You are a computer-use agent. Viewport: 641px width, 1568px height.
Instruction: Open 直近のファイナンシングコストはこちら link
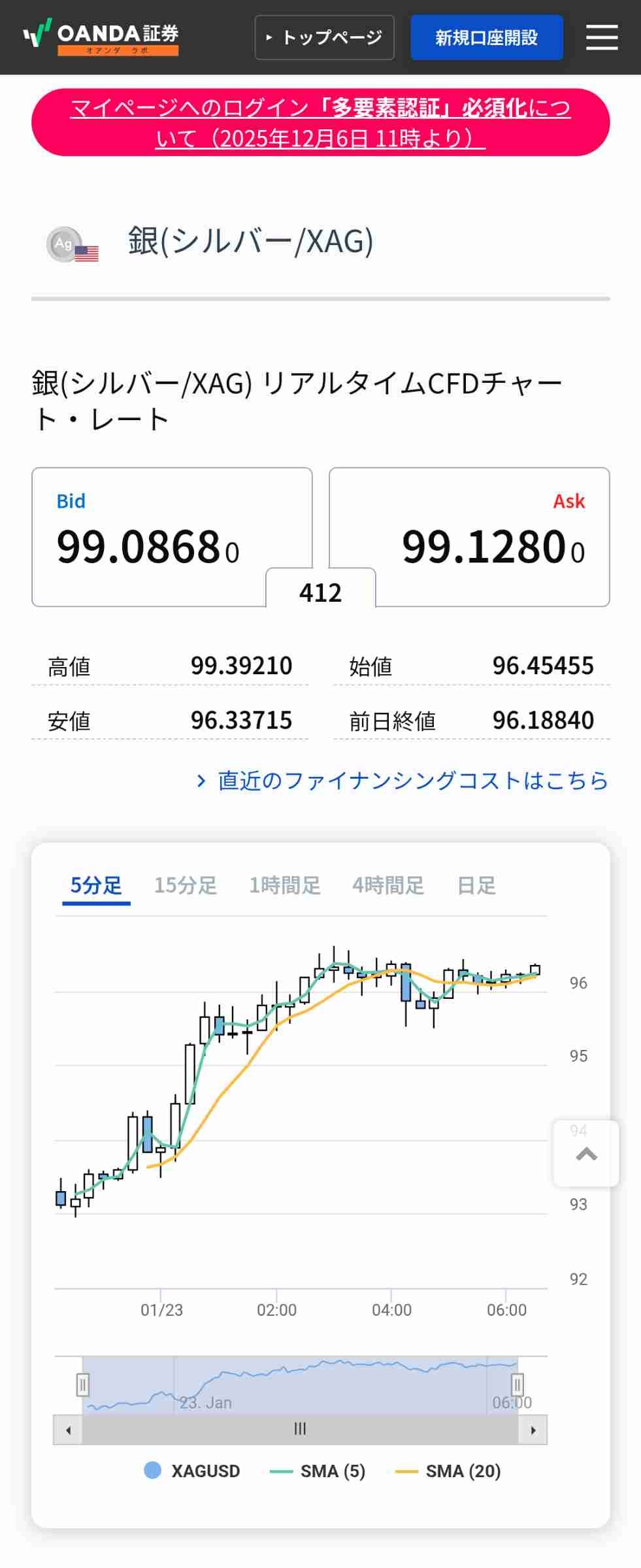click(x=403, y=781)
